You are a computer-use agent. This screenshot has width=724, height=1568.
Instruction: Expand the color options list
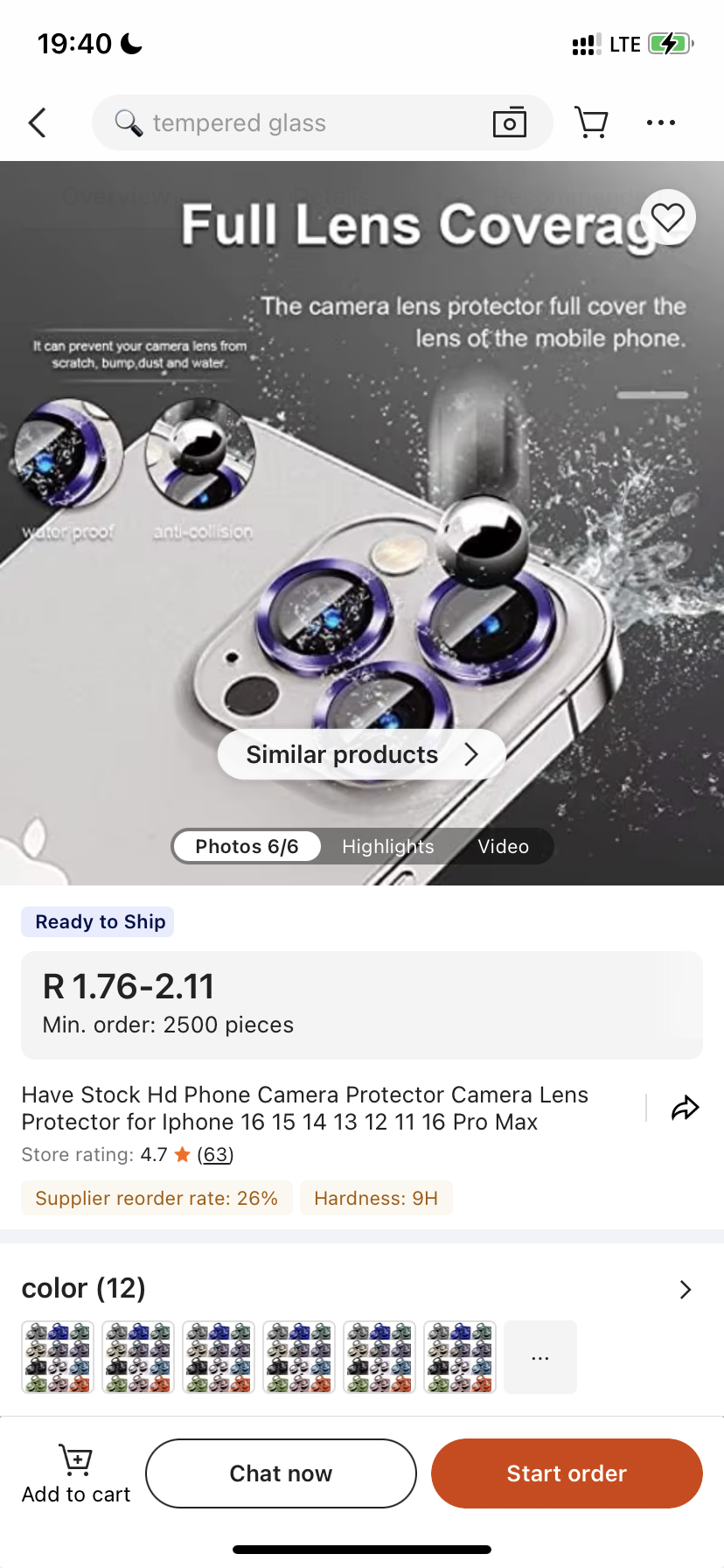tap(685, 1290)
